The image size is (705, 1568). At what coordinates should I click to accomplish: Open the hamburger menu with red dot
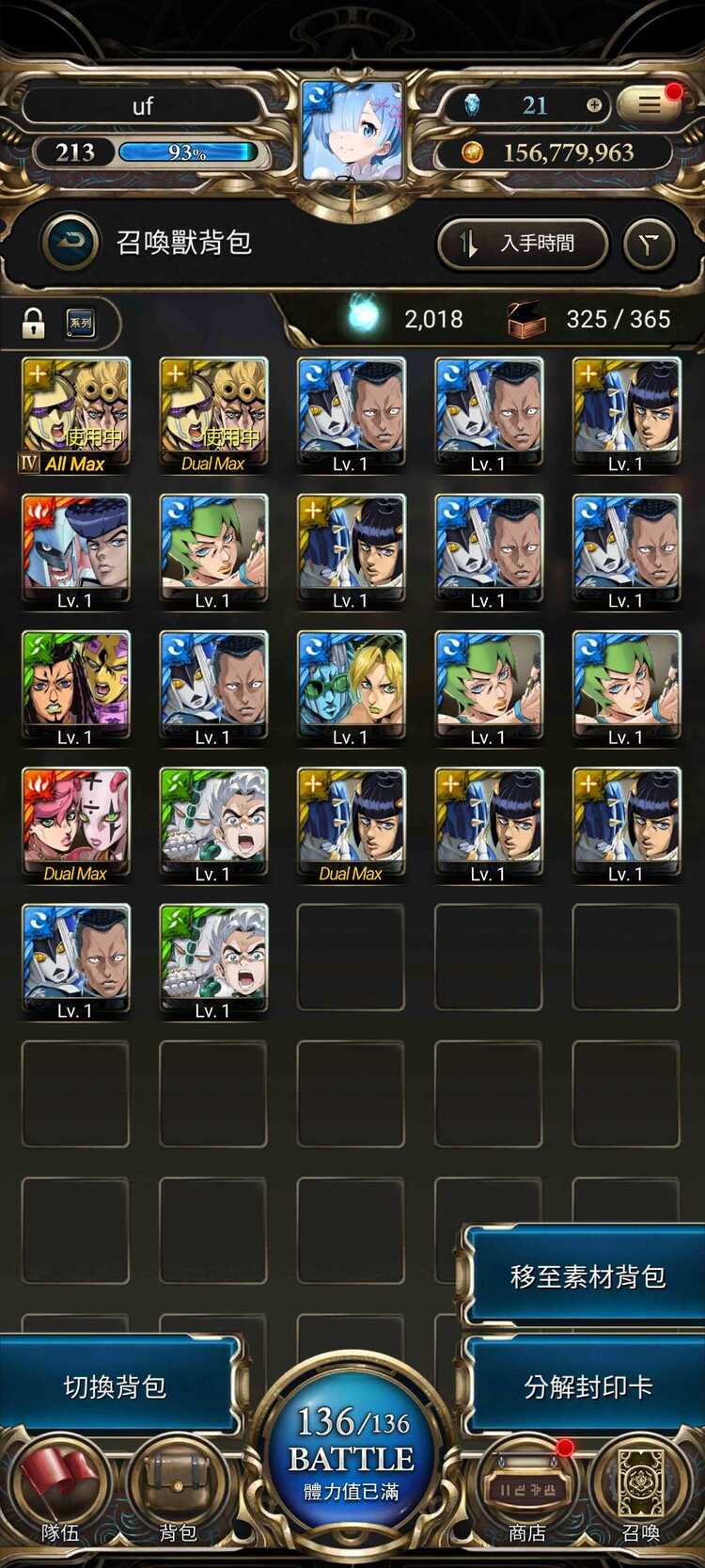pos(650,104)
